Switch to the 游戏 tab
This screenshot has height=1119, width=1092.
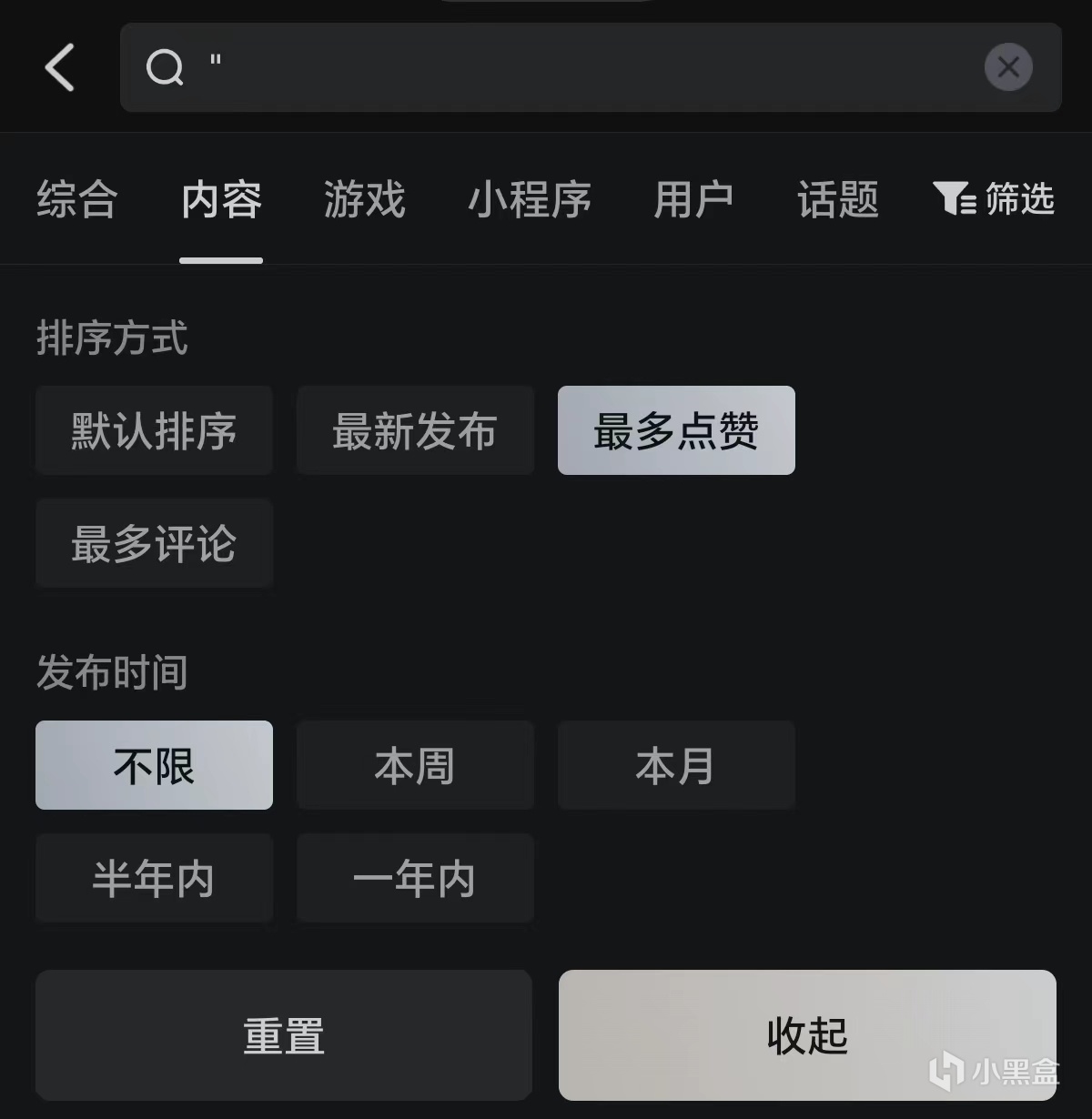click(365, 199)
